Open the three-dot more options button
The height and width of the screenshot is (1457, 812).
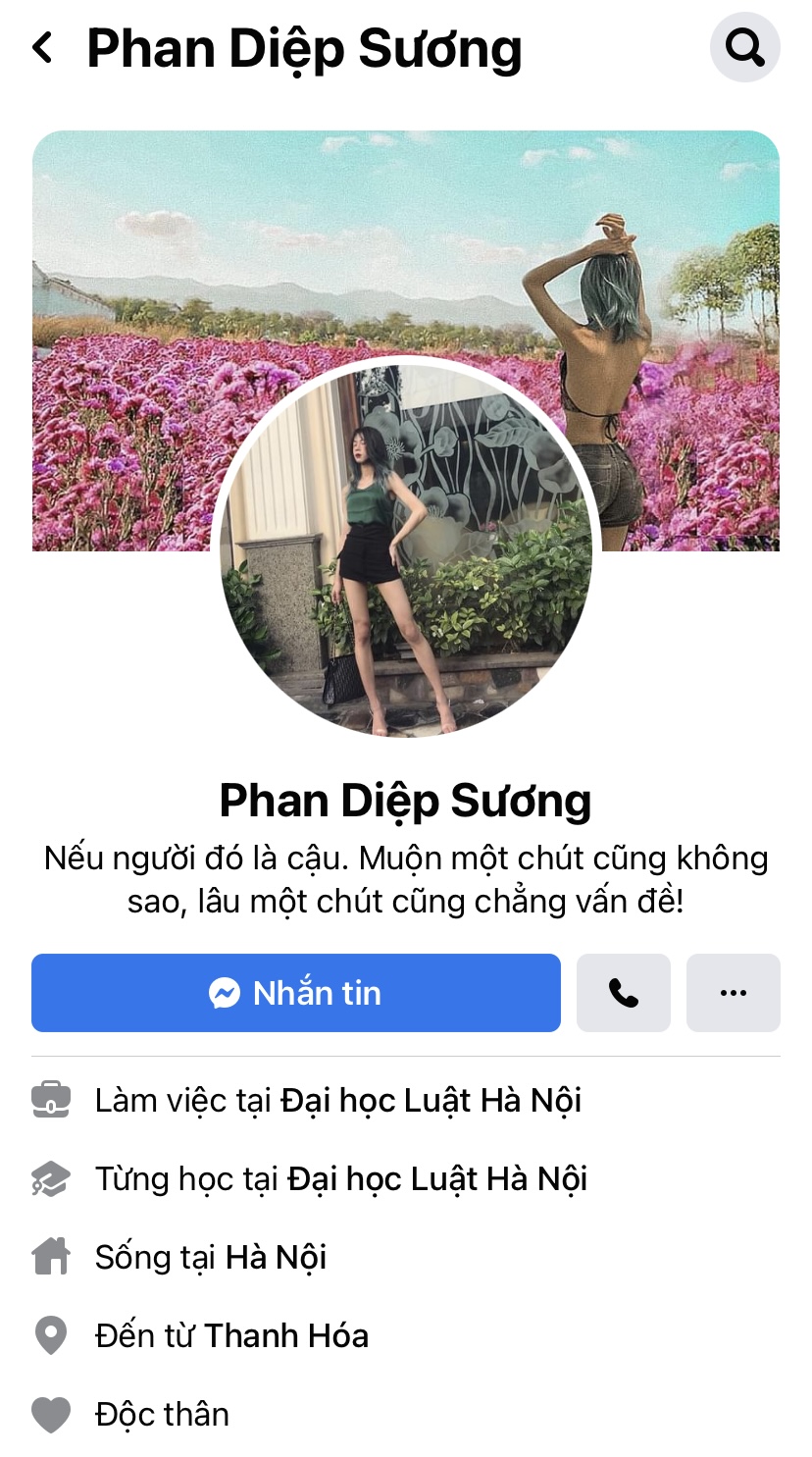click(x=734, y=993)
